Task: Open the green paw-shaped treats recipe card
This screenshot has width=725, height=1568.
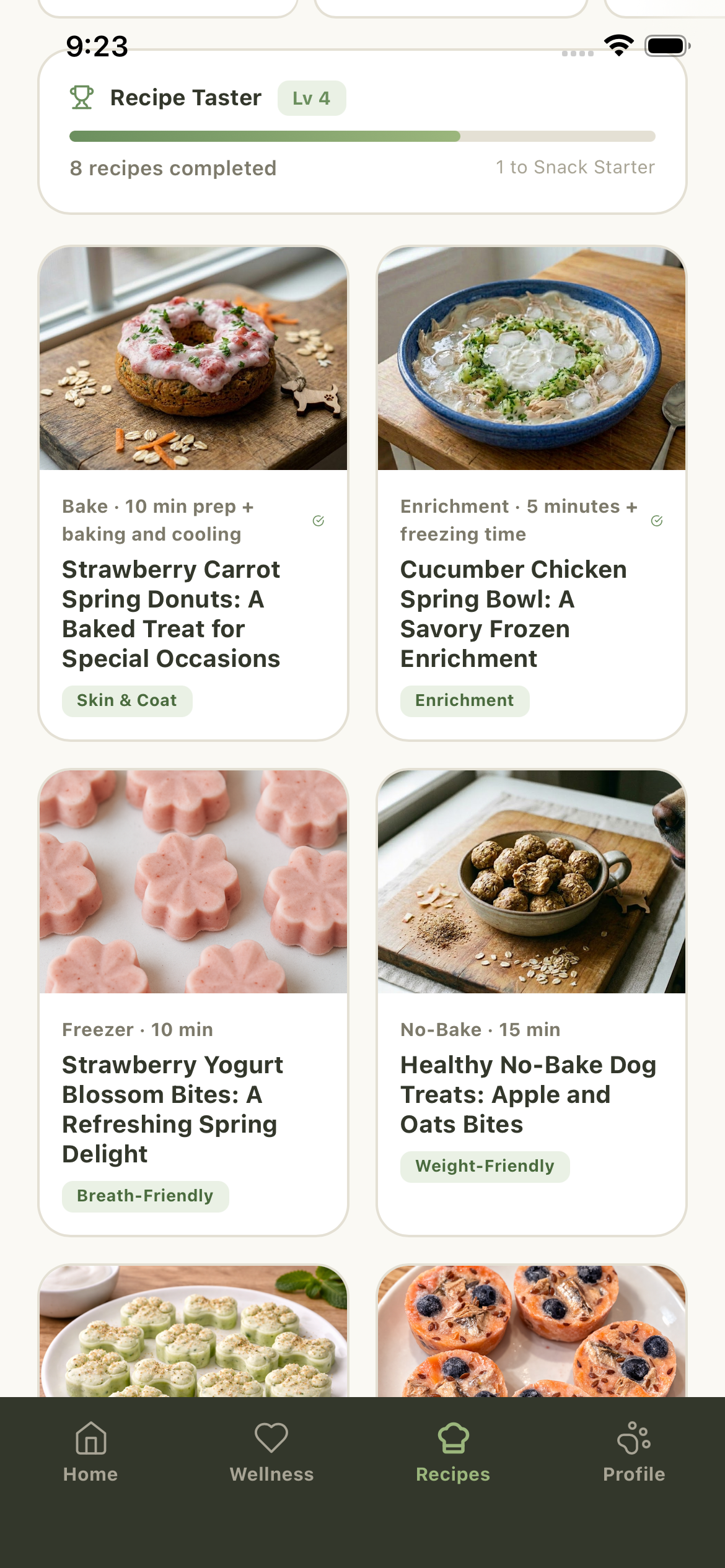Action: tap(193, 1331)
